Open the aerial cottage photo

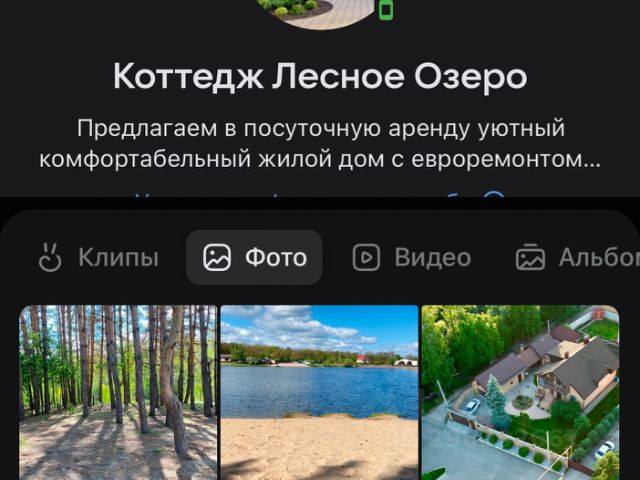520,392
